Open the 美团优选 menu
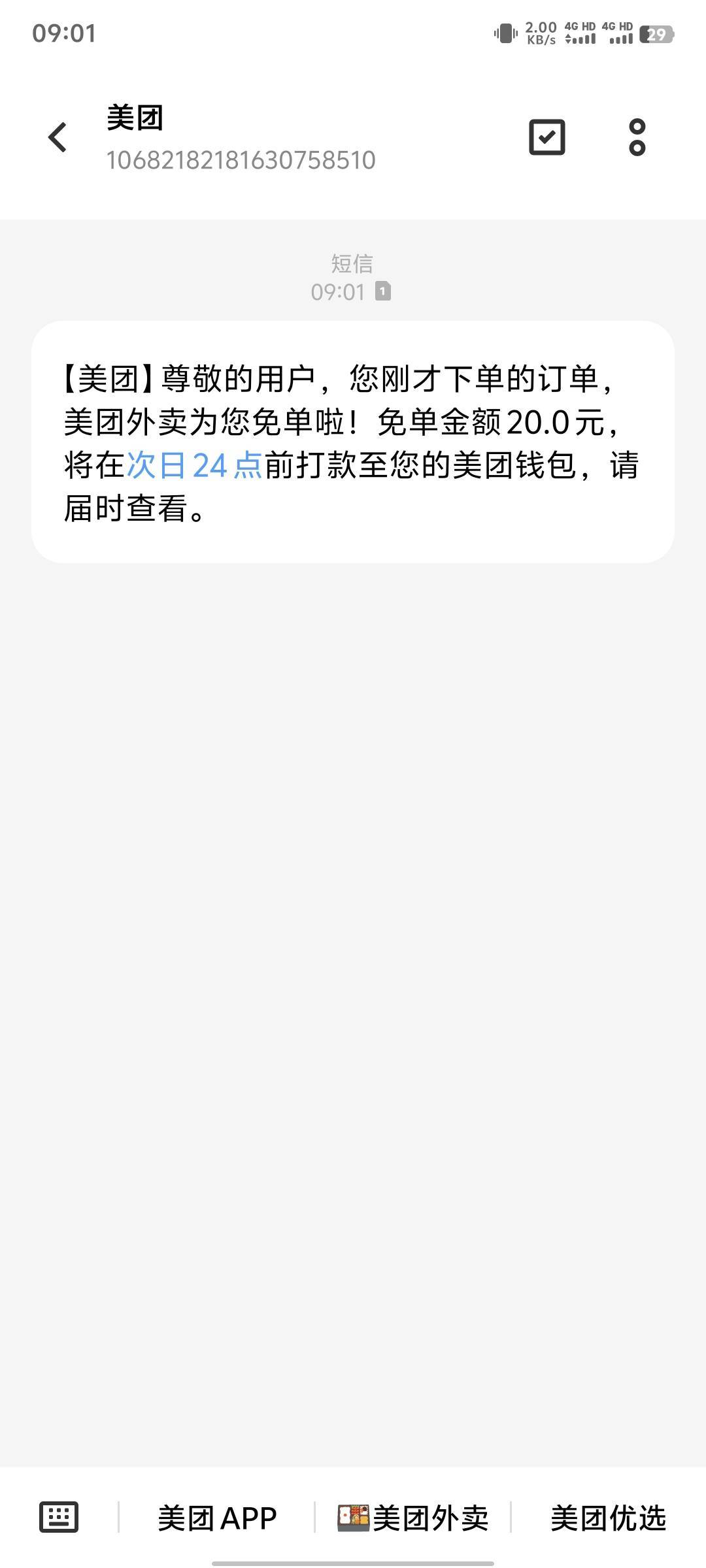 coord(608,1518)
